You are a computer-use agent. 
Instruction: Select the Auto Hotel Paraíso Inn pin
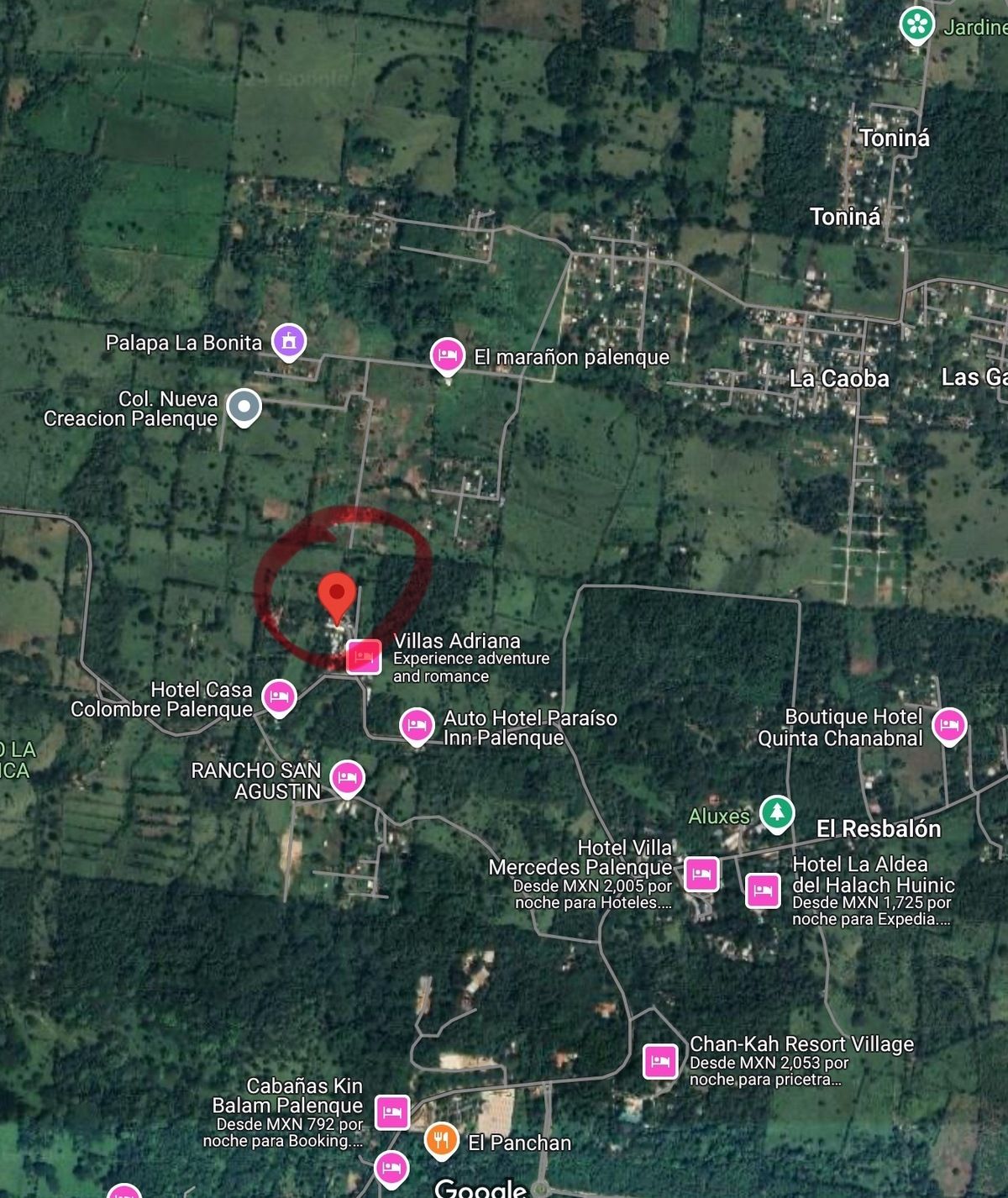coord(417,726)
